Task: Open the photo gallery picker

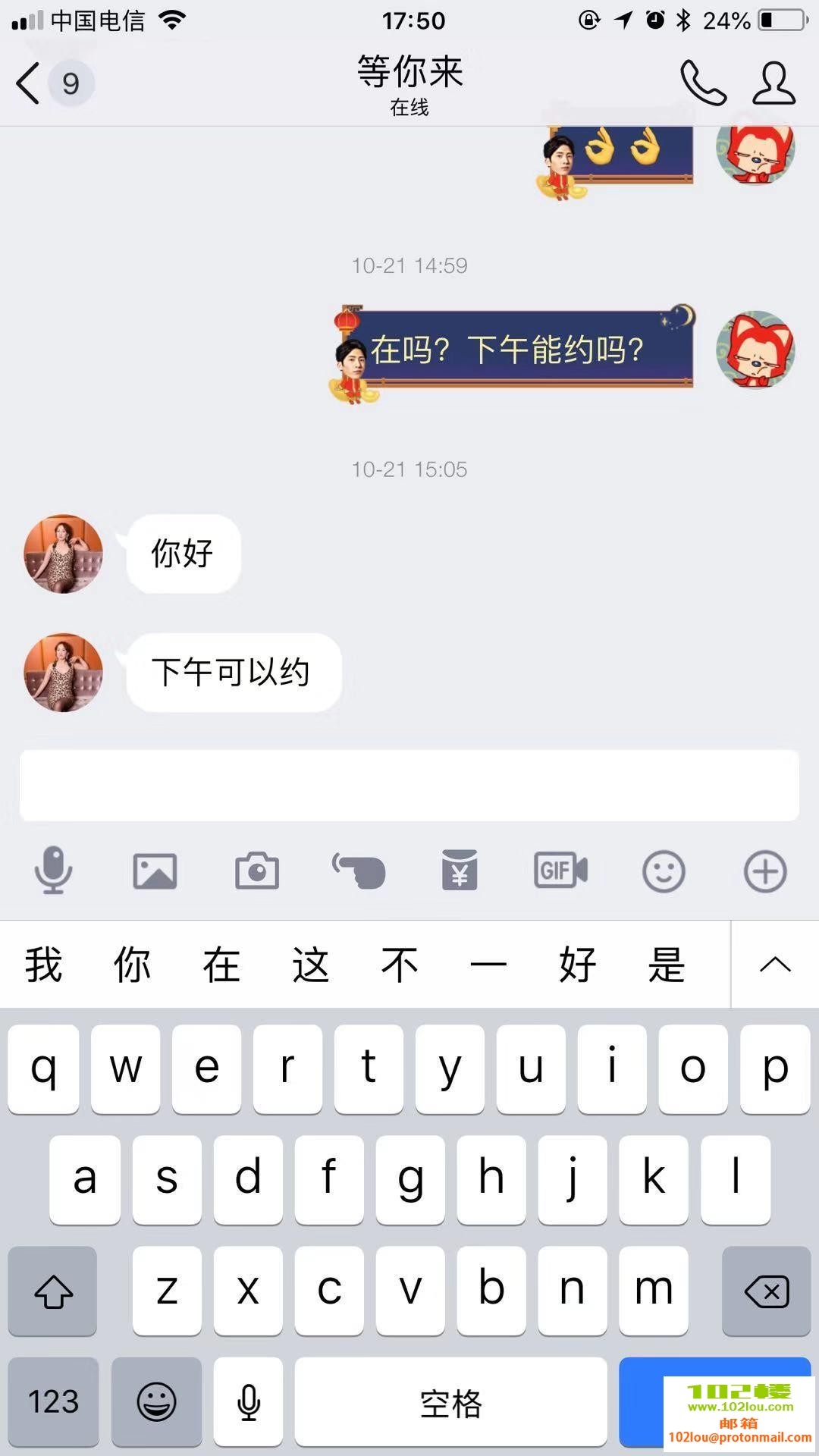Action: [155, 871]
